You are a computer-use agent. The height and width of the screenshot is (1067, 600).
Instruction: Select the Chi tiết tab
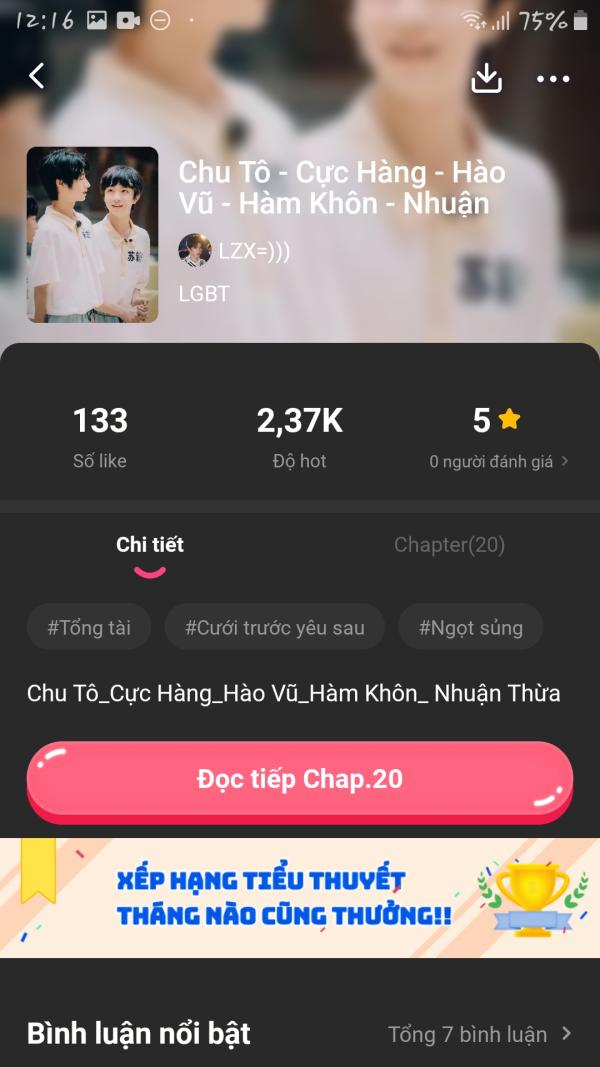point(150,545)
